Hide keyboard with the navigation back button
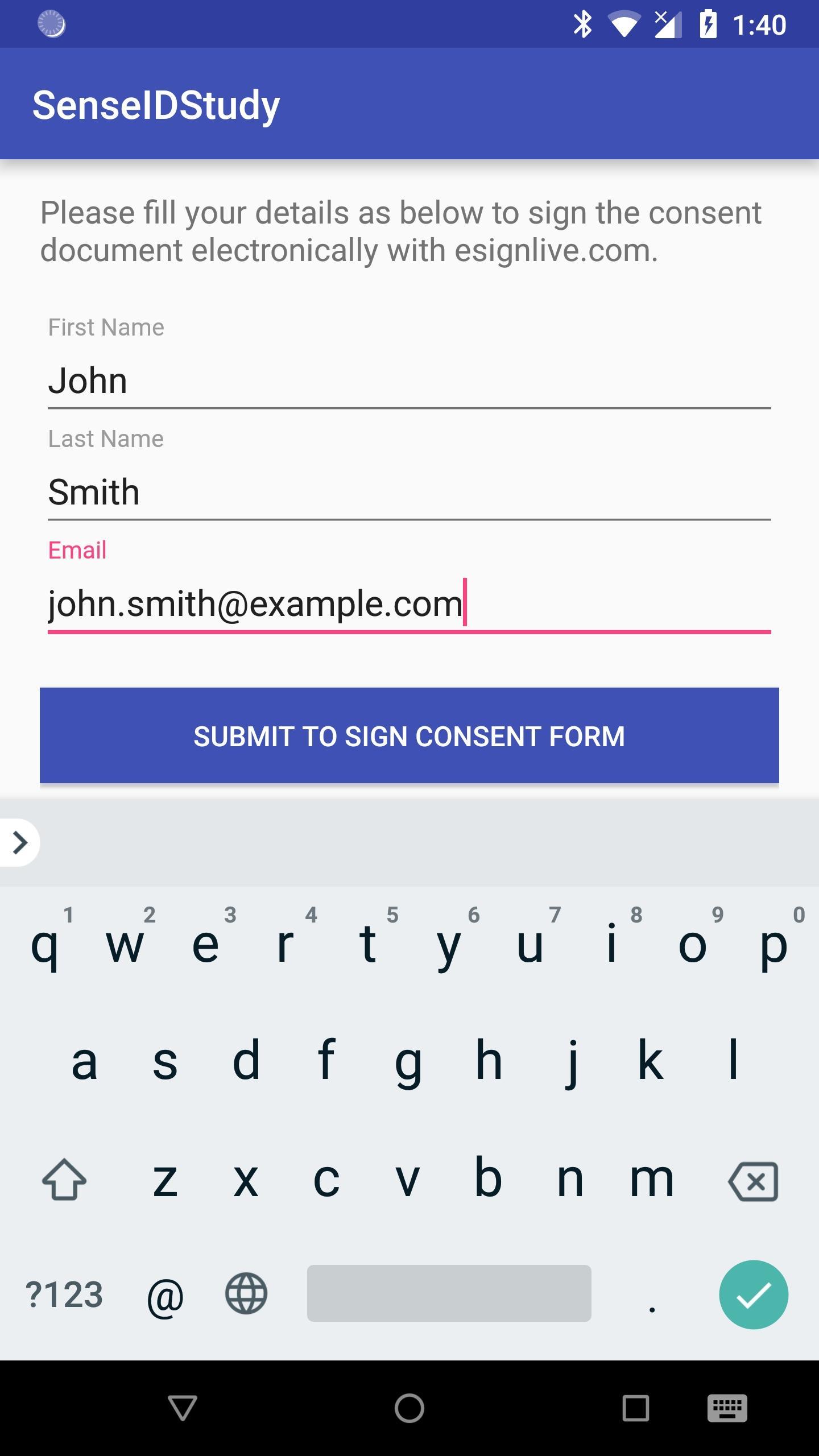The image size is (819, 1456). pyautogui.click(x=183, y=1408)
